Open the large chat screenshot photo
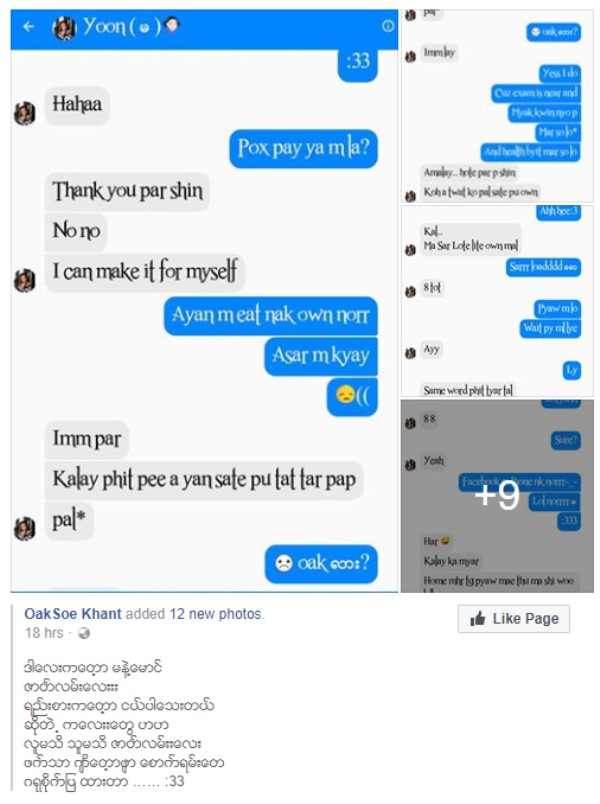This screenshot has width=600, height=804. [x=203, y=300]
